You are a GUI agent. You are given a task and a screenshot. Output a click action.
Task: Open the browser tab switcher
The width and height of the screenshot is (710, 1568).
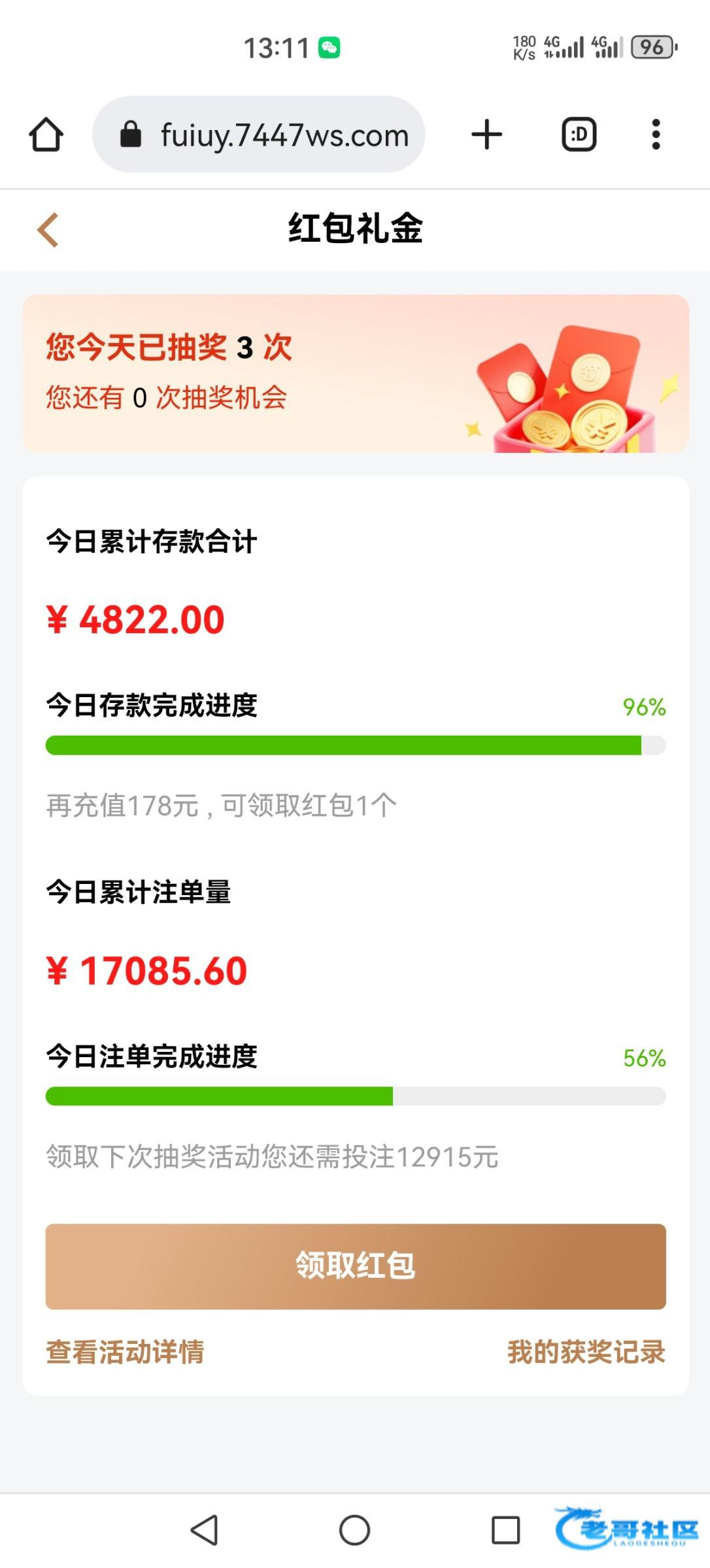[579, 135]
